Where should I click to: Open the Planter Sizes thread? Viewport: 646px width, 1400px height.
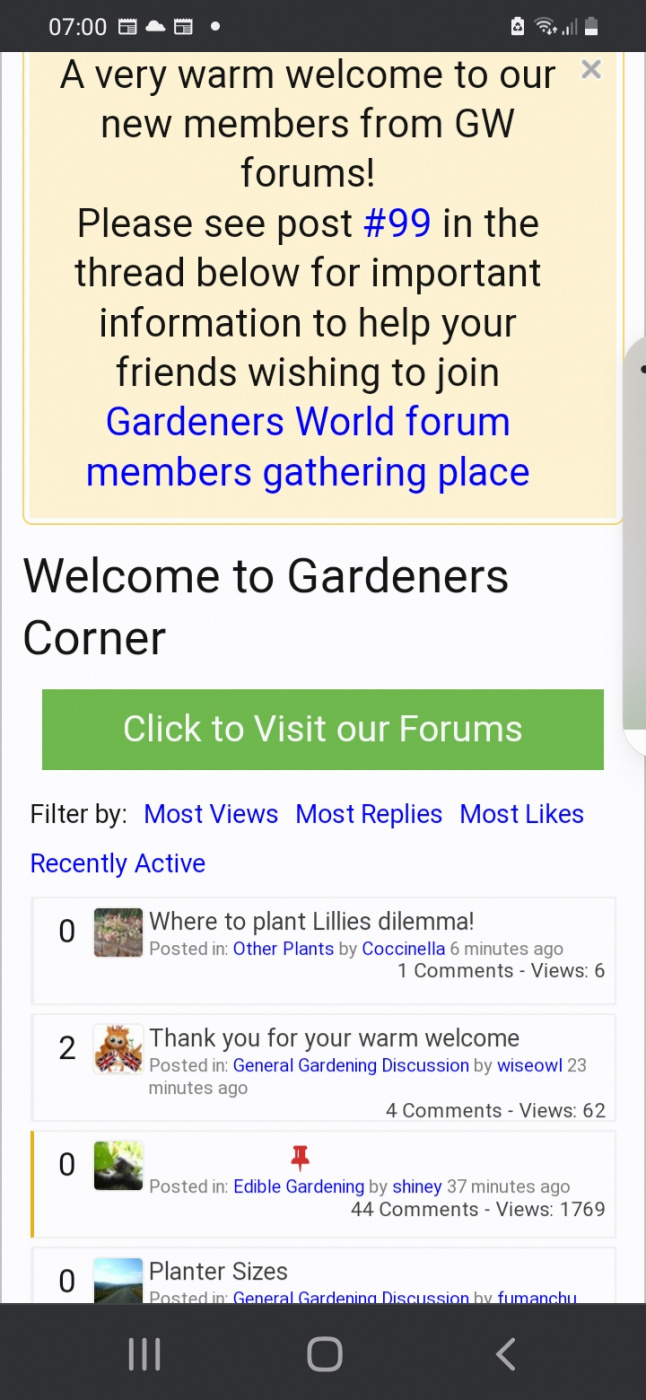tap(218, 1271)
